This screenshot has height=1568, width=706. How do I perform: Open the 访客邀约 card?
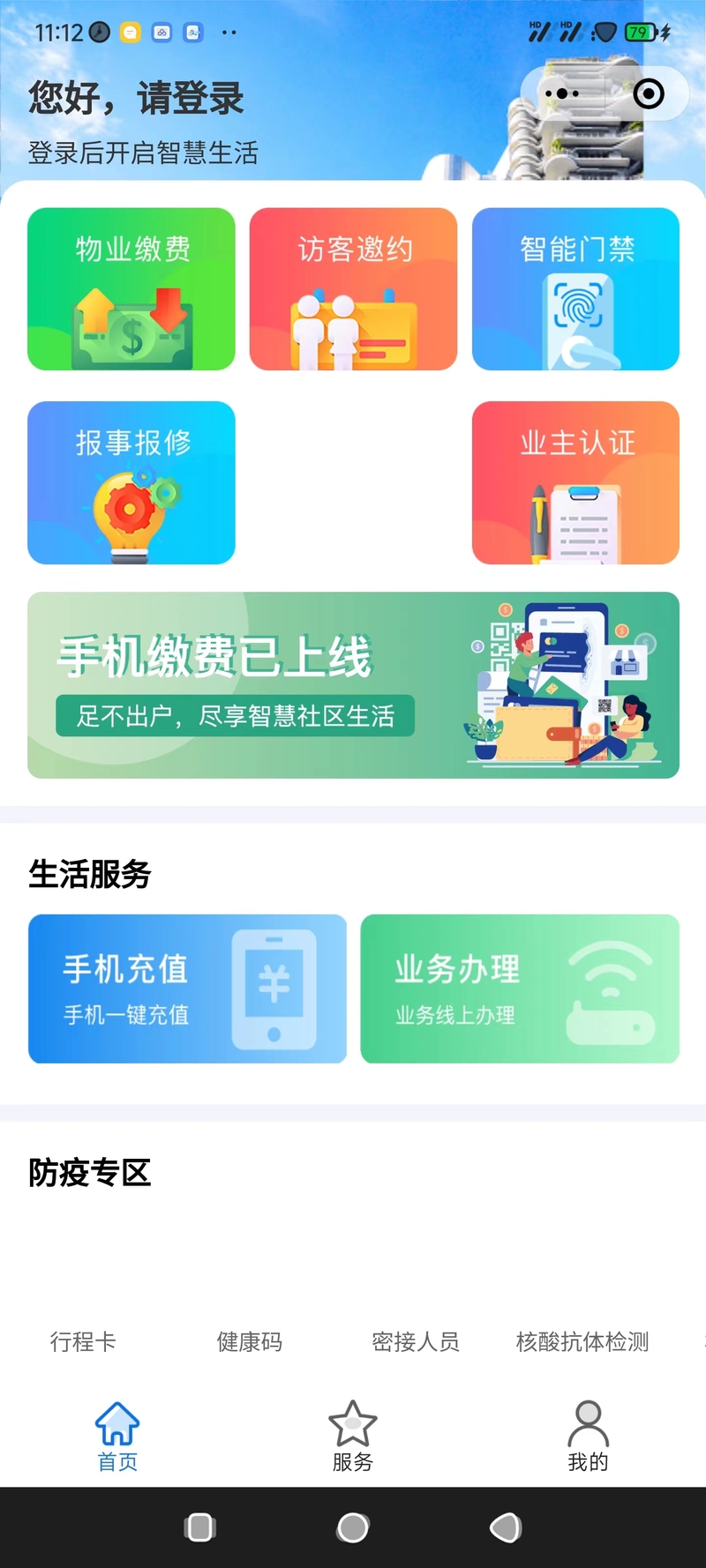pyautogui.click(x=353, y=289)
